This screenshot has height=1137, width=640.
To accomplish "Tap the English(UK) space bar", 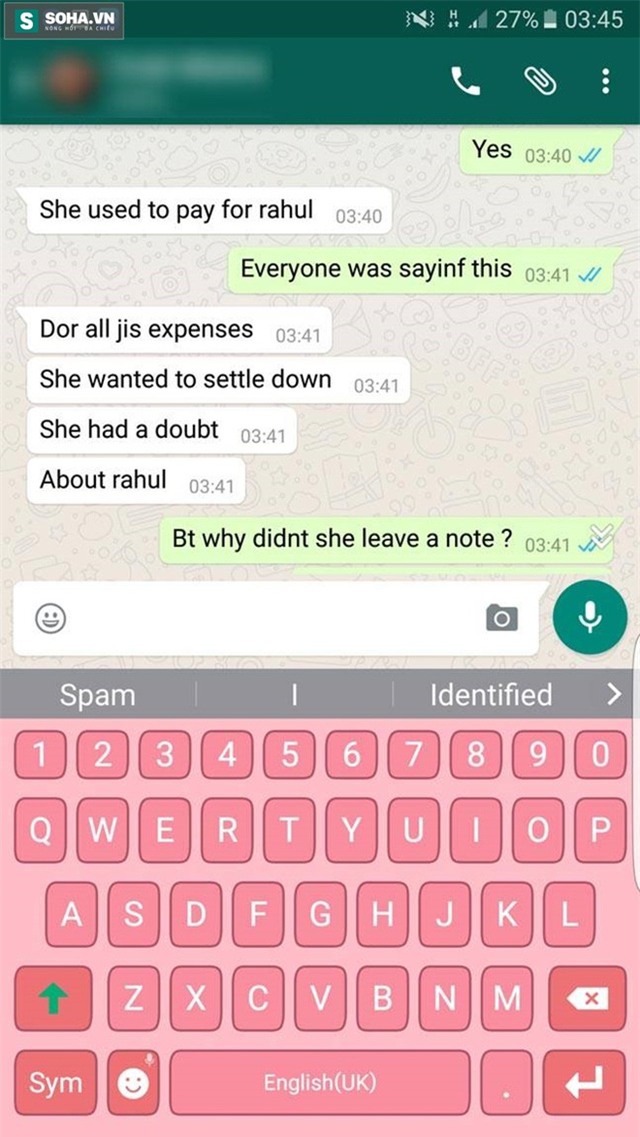I will coord(320,1083).
